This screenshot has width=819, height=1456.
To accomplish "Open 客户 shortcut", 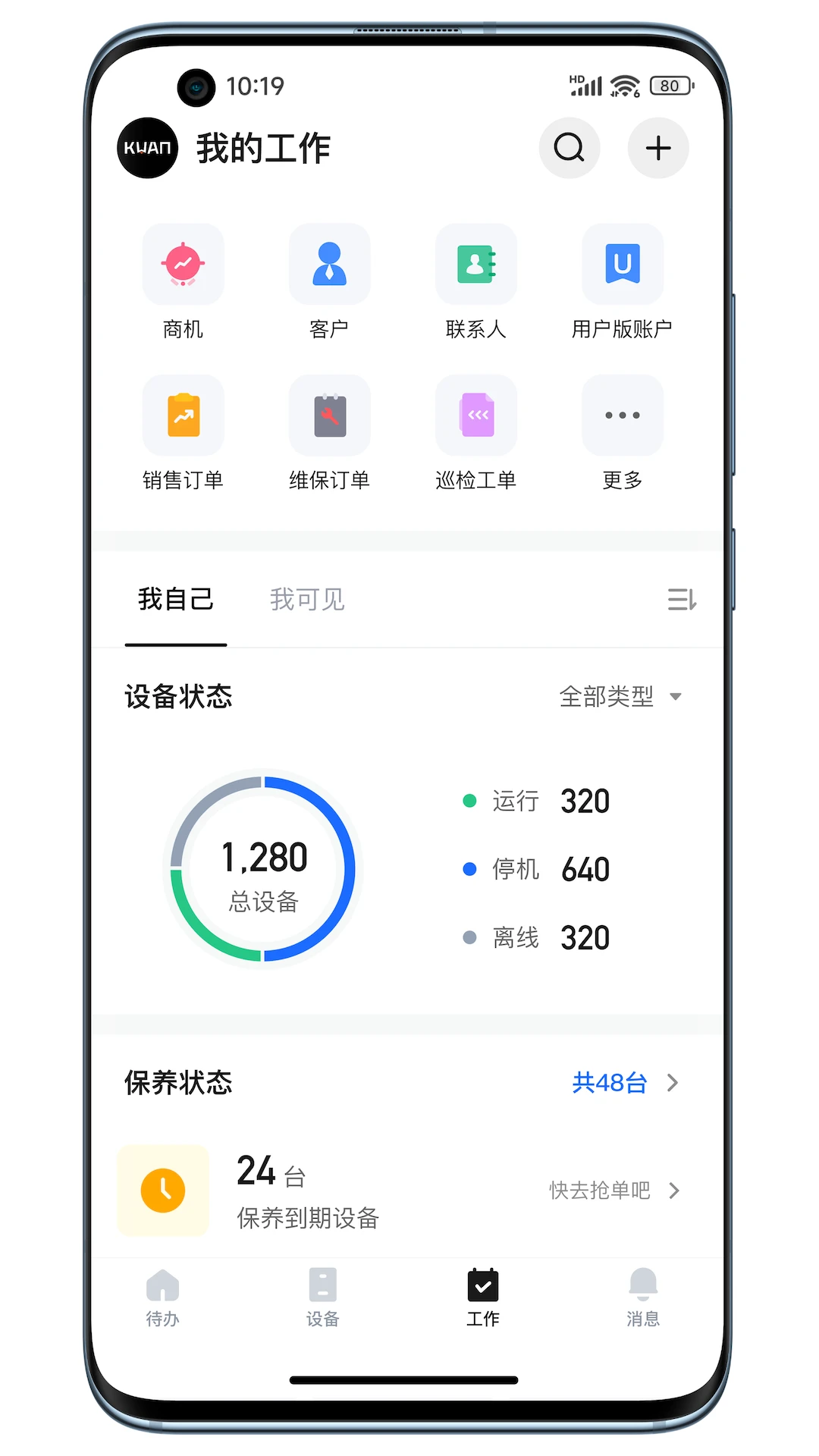I will (329, 282).
